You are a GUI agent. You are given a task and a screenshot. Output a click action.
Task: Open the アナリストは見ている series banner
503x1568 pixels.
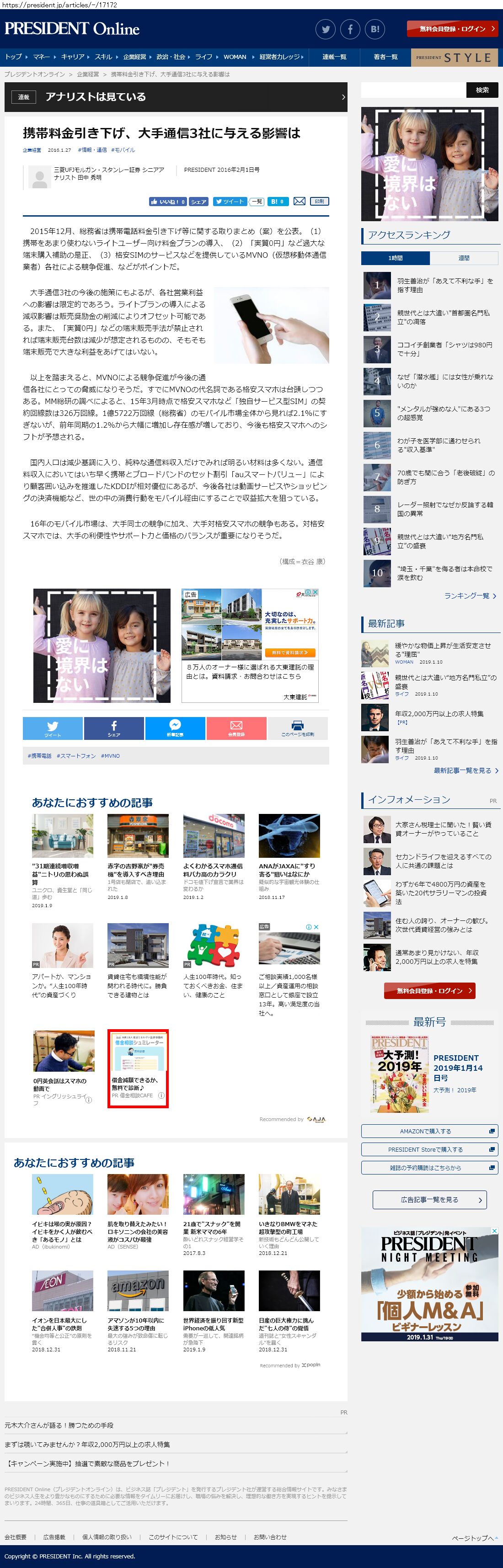pyautogui.click(x=176, y=97)
